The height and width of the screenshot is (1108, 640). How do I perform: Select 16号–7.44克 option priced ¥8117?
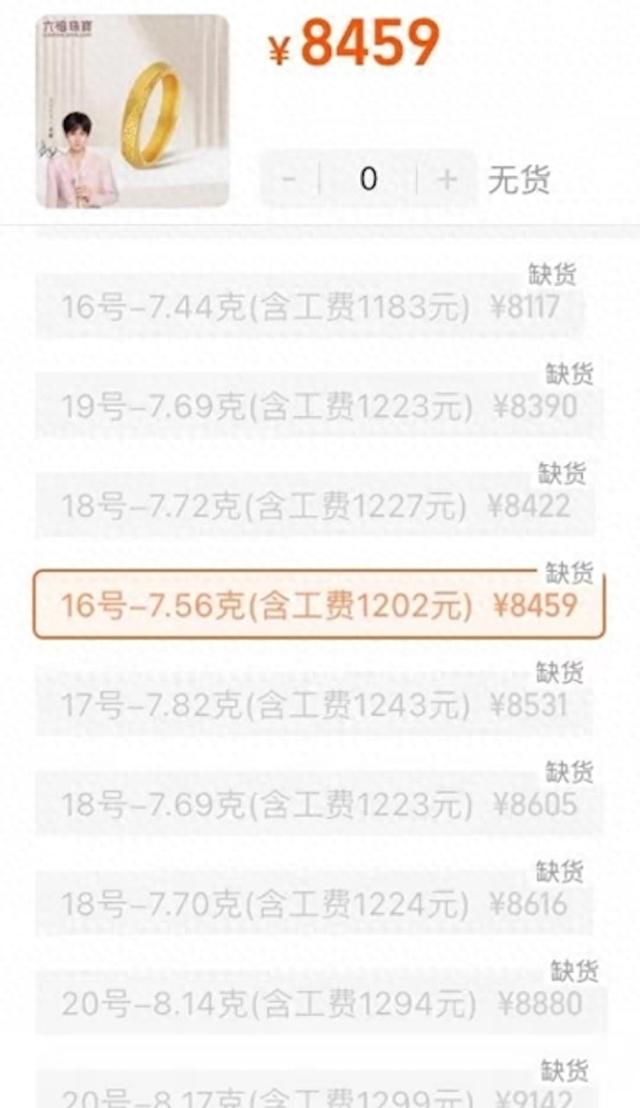pos(310,307)
